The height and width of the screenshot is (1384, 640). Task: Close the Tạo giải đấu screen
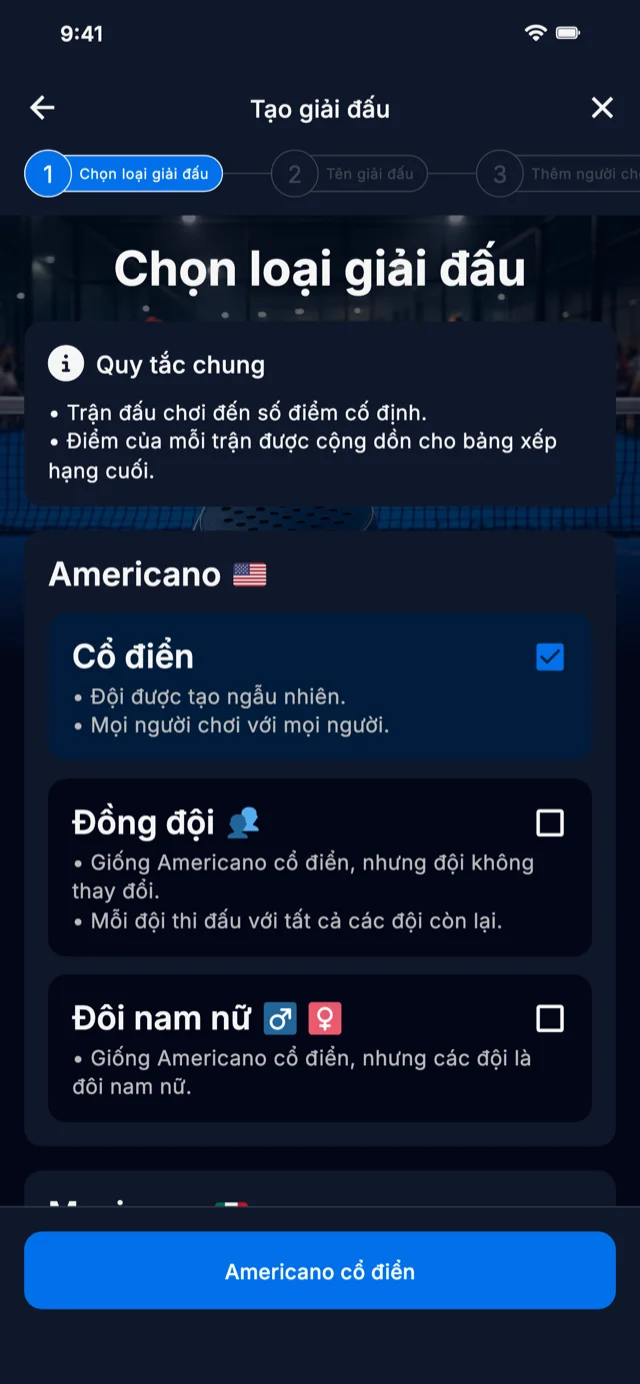[602, 108]
